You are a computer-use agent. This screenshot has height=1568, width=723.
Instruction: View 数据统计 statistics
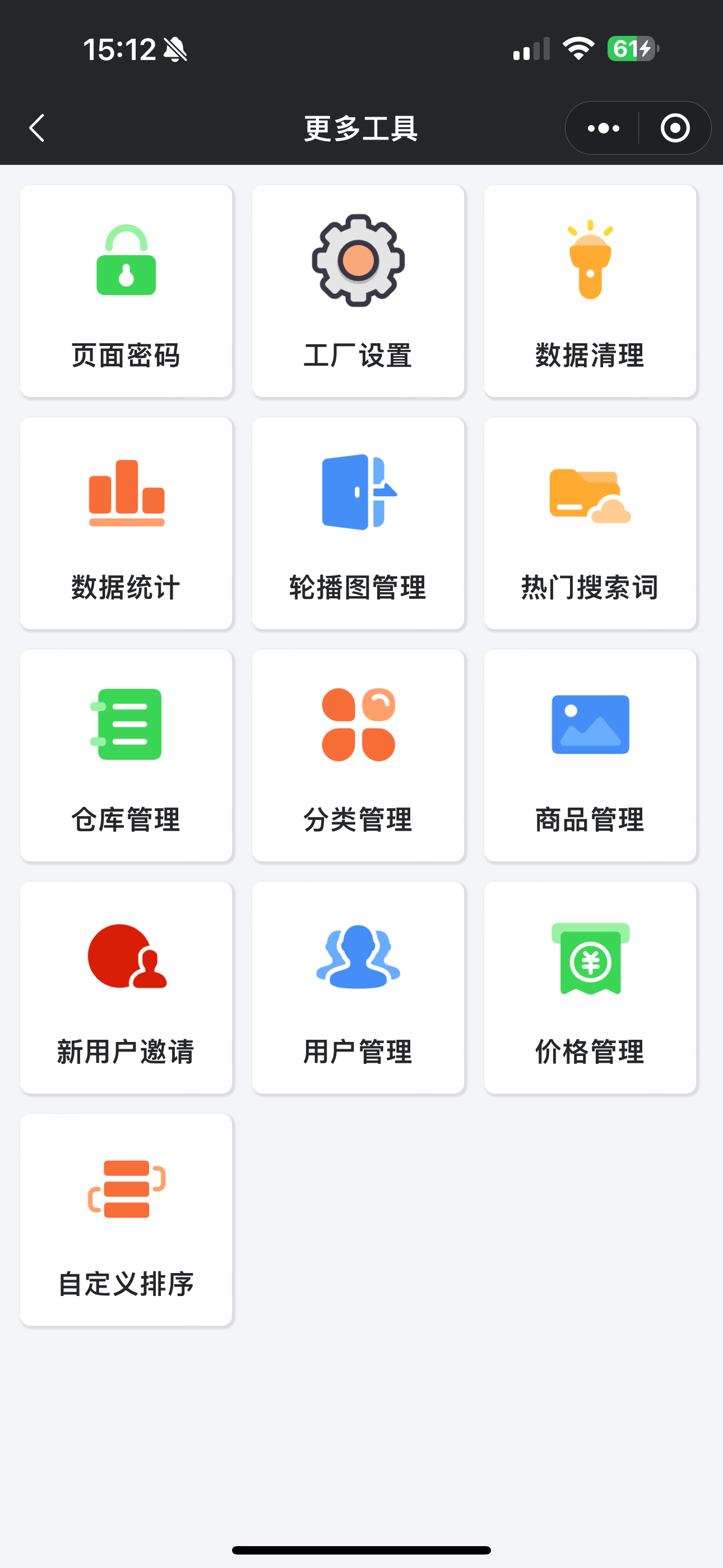[x=126, y=523]
